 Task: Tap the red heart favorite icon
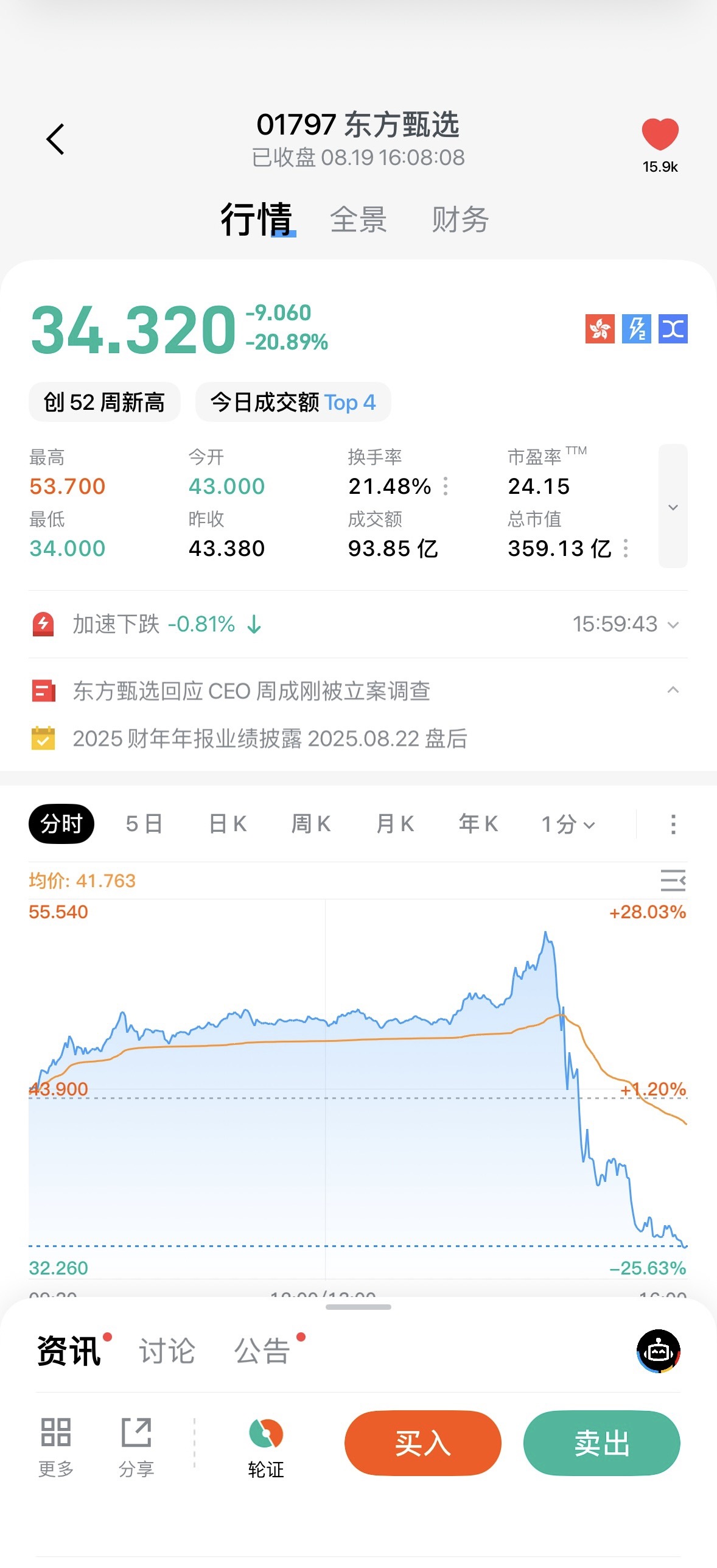pyautogui.click(x=660, y=135)
